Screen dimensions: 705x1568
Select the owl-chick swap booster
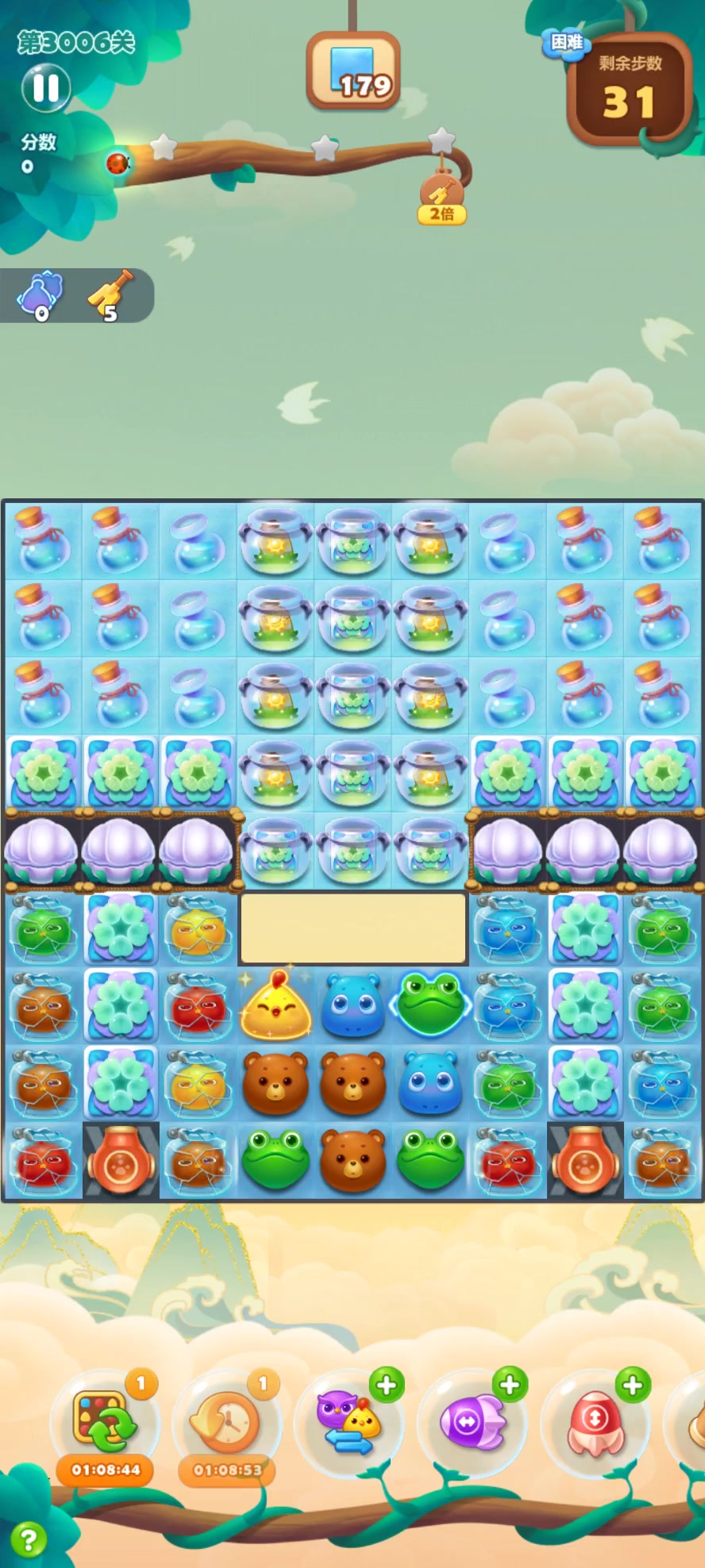(x=349, y=1424)
